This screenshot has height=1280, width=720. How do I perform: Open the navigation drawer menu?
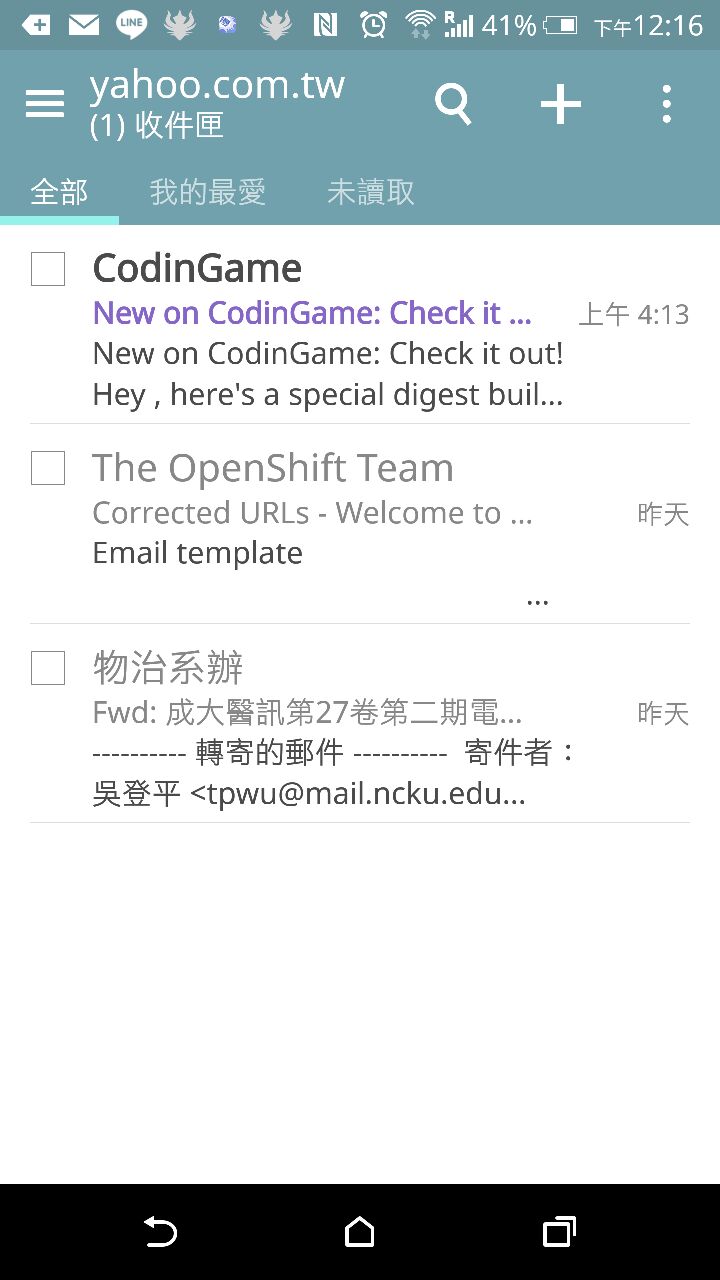click(45, 104)
